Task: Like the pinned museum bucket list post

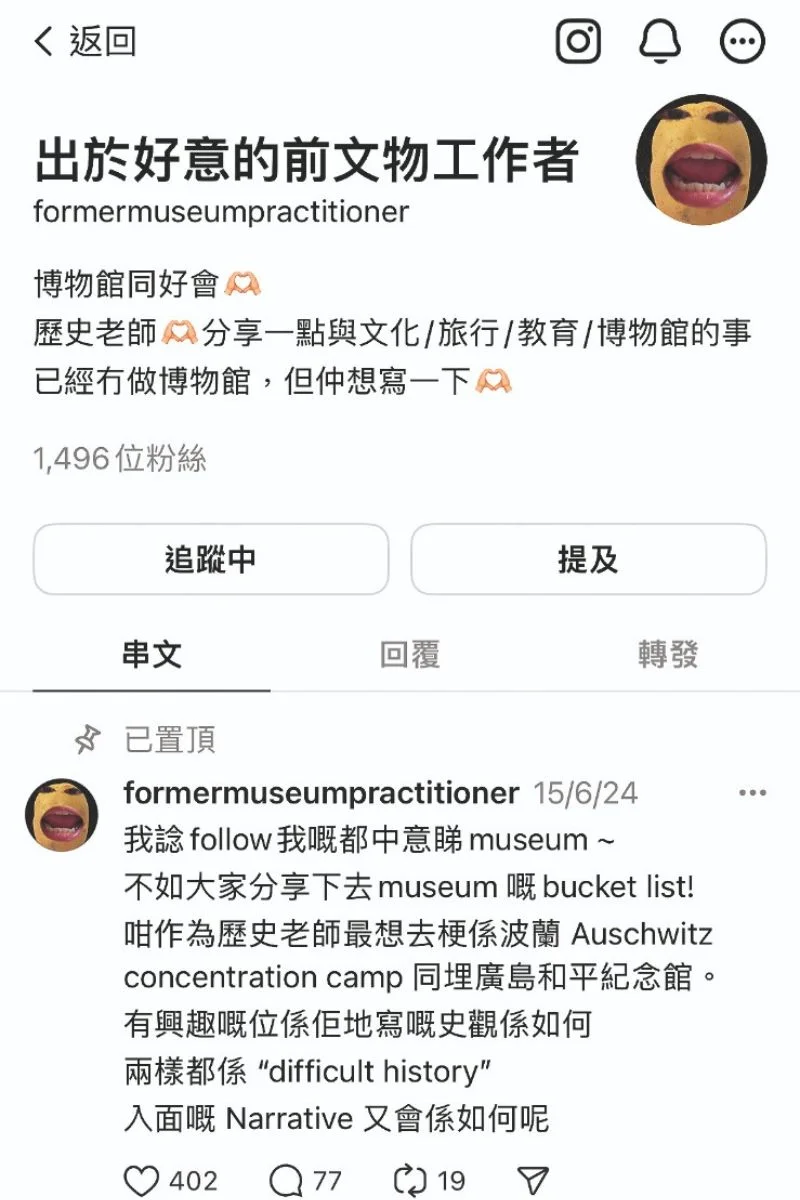Action: [x=142, y=1181]
